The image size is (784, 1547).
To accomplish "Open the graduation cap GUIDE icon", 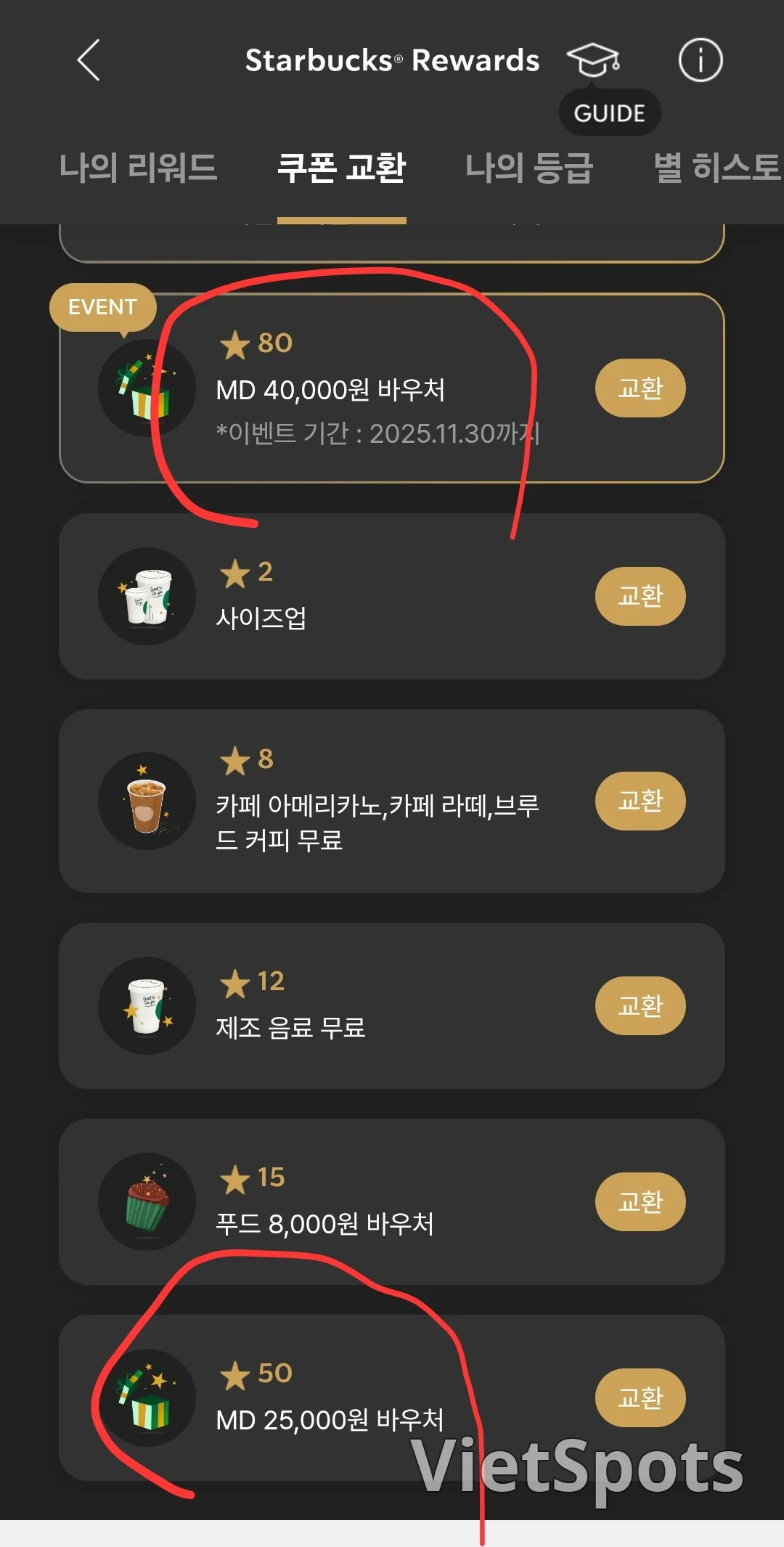I will 593,60.
